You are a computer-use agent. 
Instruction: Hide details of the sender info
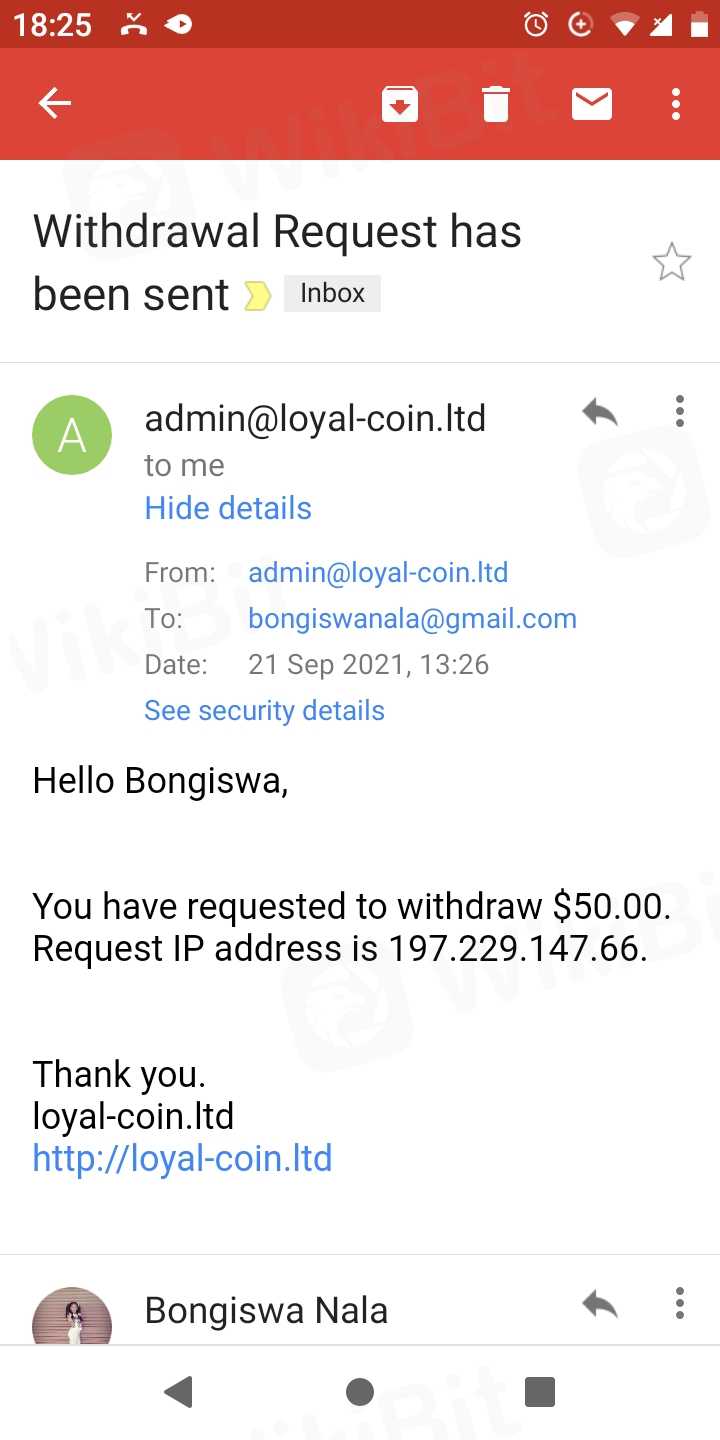(228, 508)
